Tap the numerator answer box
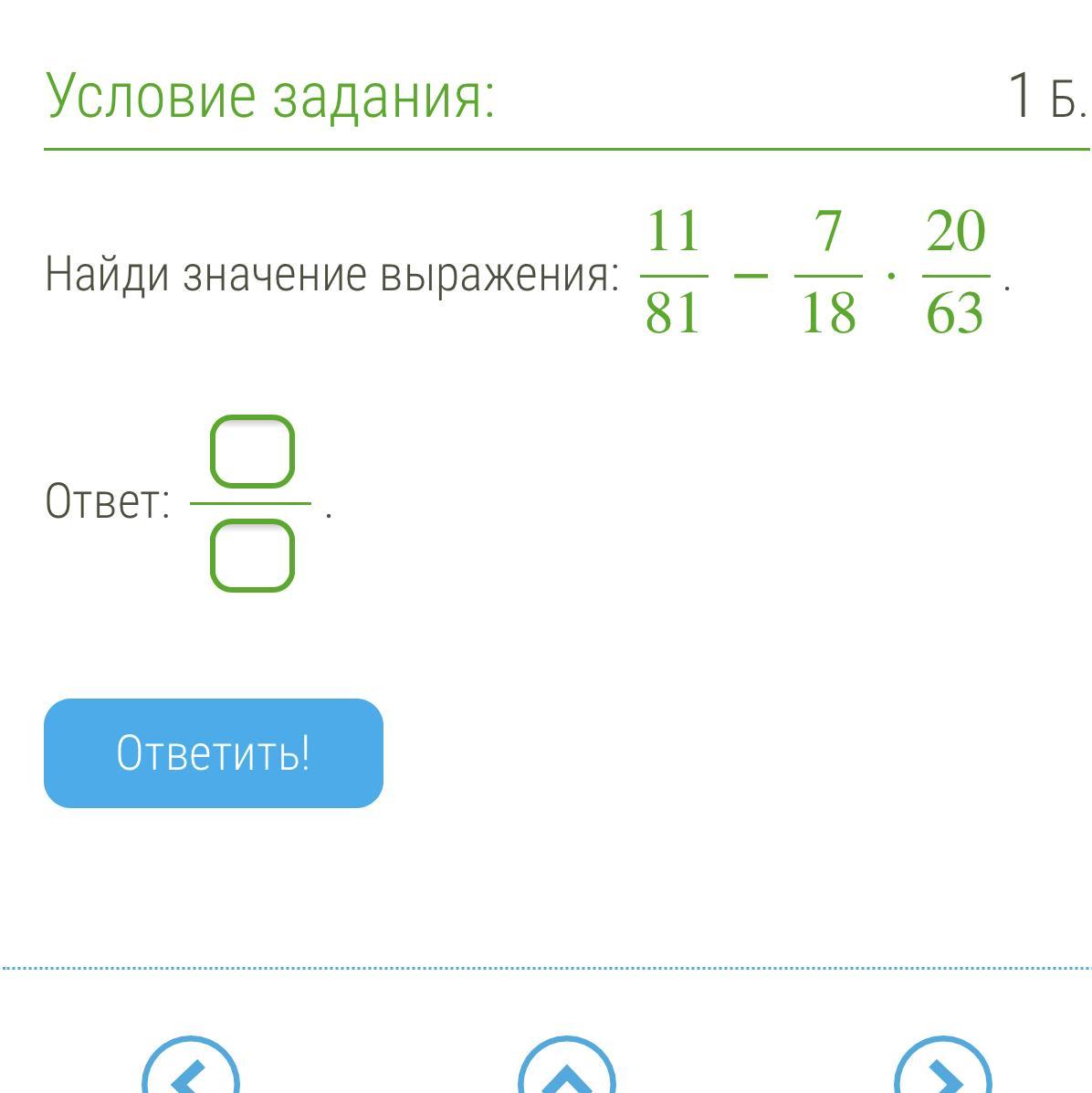 (252, 451)
